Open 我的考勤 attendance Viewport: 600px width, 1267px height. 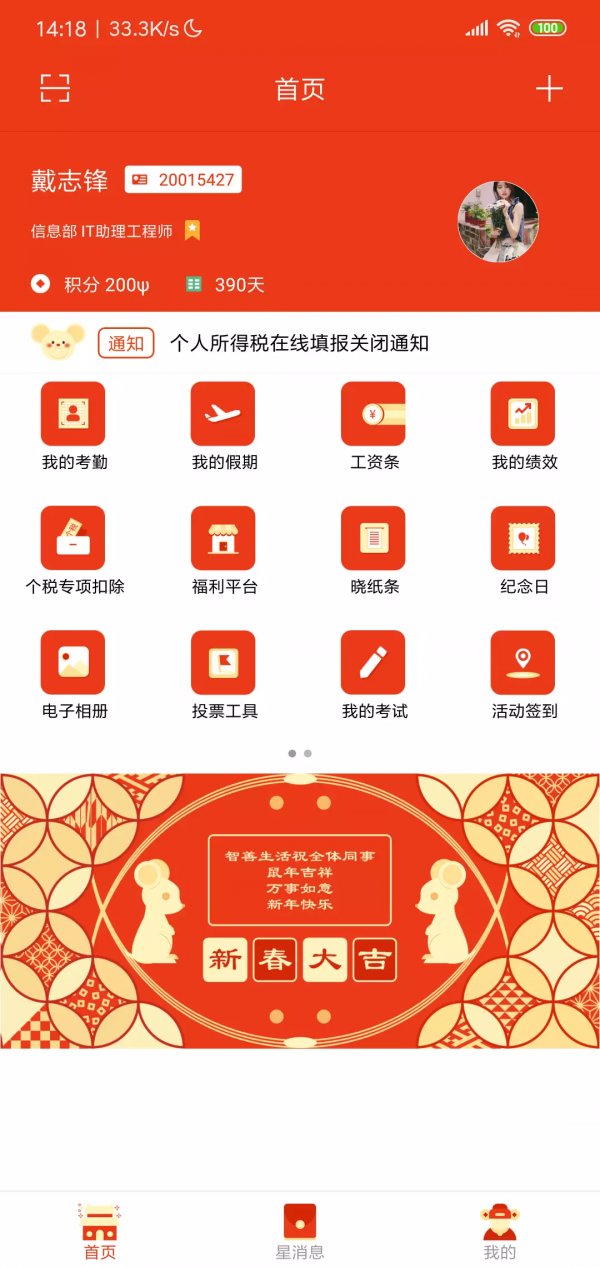(73, 414)
